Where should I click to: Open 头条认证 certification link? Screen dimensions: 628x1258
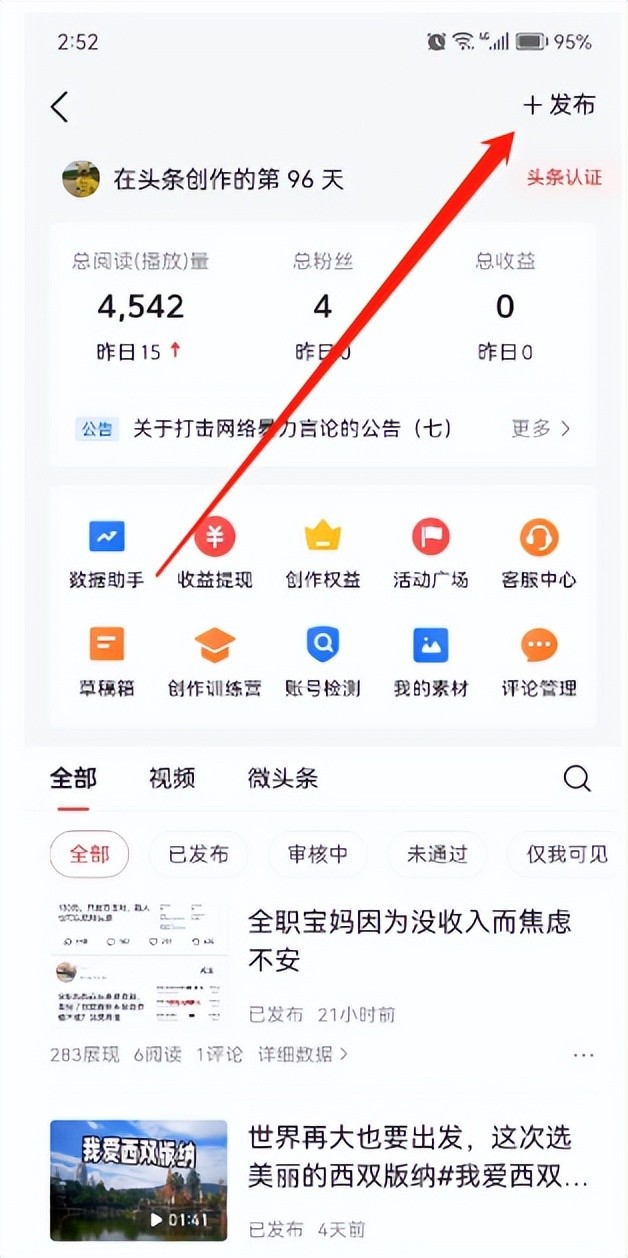[x=565, y=178]
